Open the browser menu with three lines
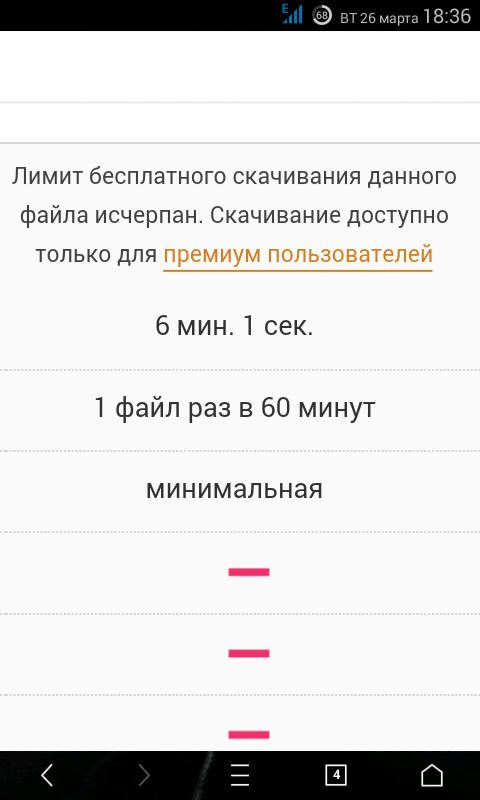The image size is (480, 800). (x=240, y=776)
